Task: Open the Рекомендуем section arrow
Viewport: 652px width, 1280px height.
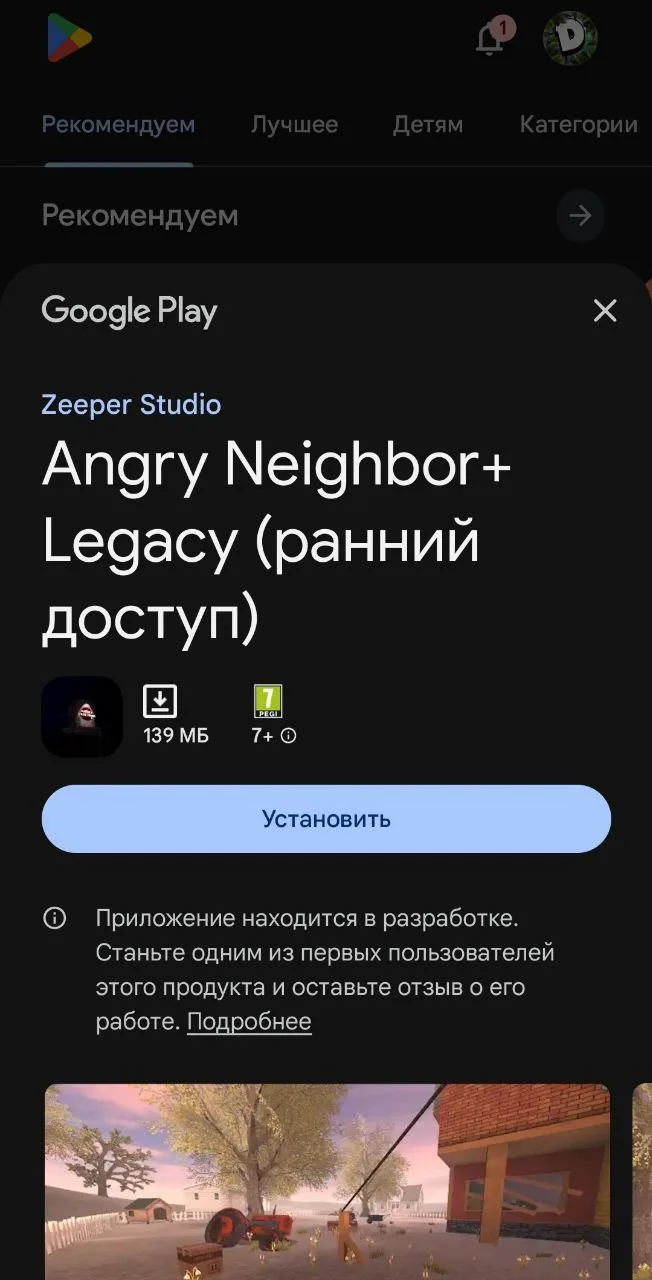Action: coord(580,215)
